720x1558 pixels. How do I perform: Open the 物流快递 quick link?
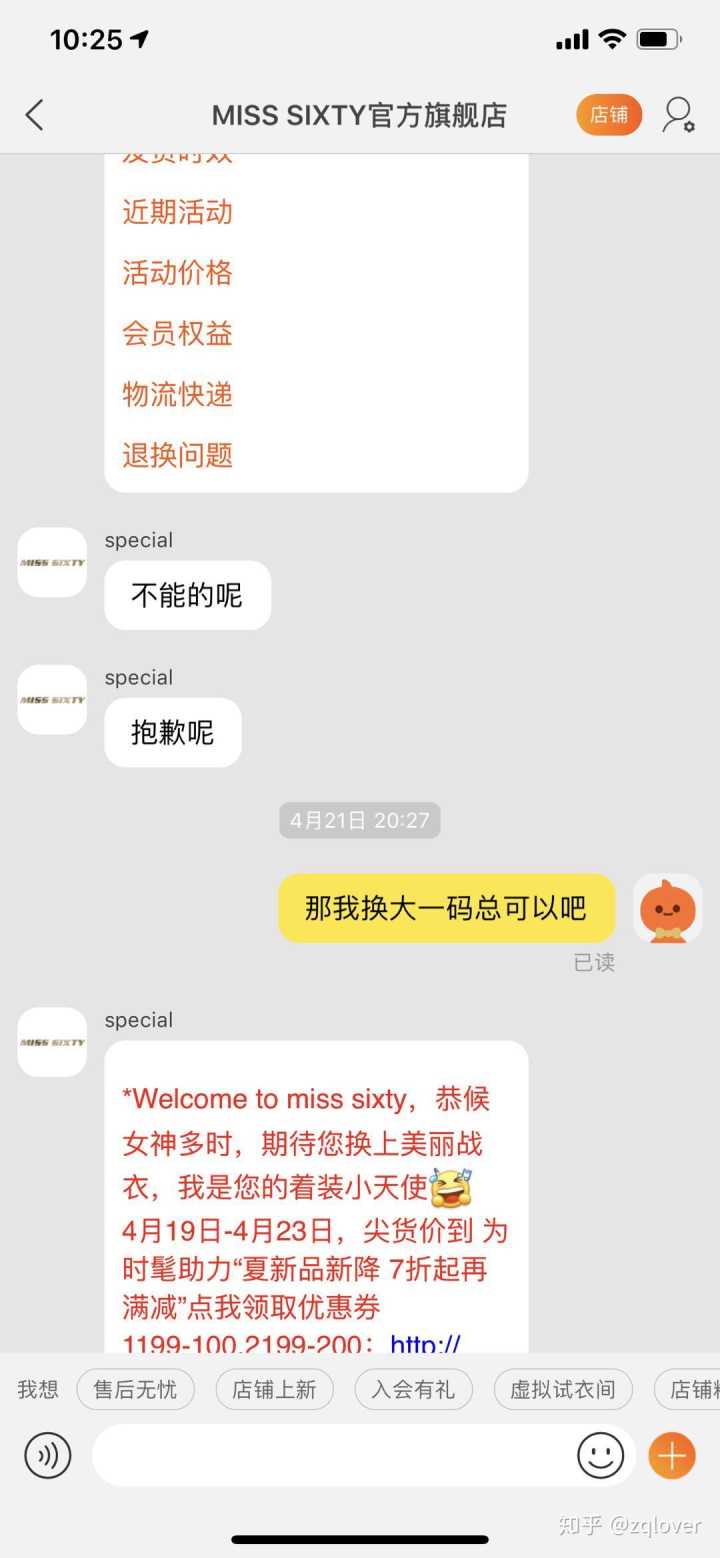click(177, 394)
